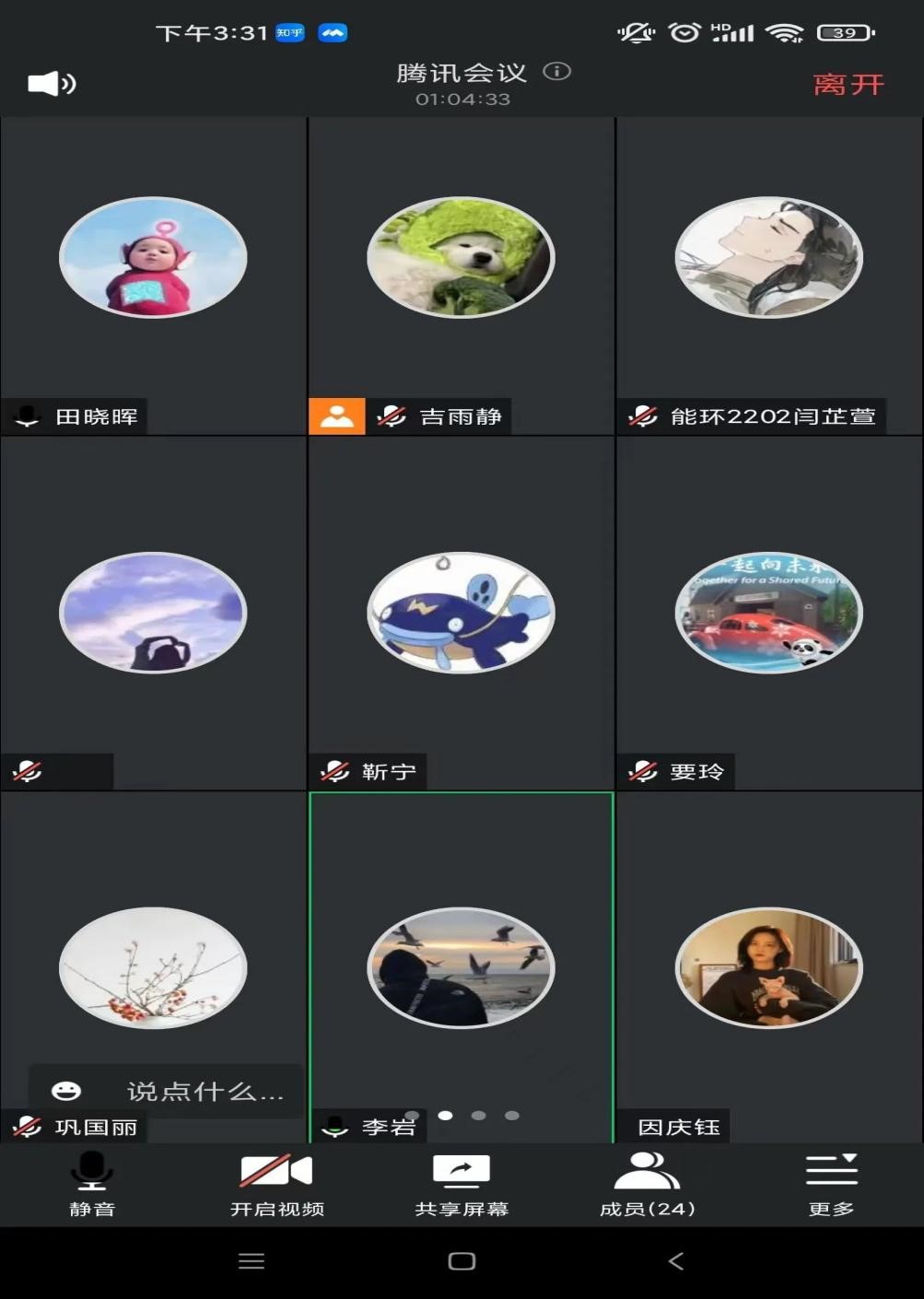Open the 成员(24) members list
924x1299 pixels.
pos(647,1184)
